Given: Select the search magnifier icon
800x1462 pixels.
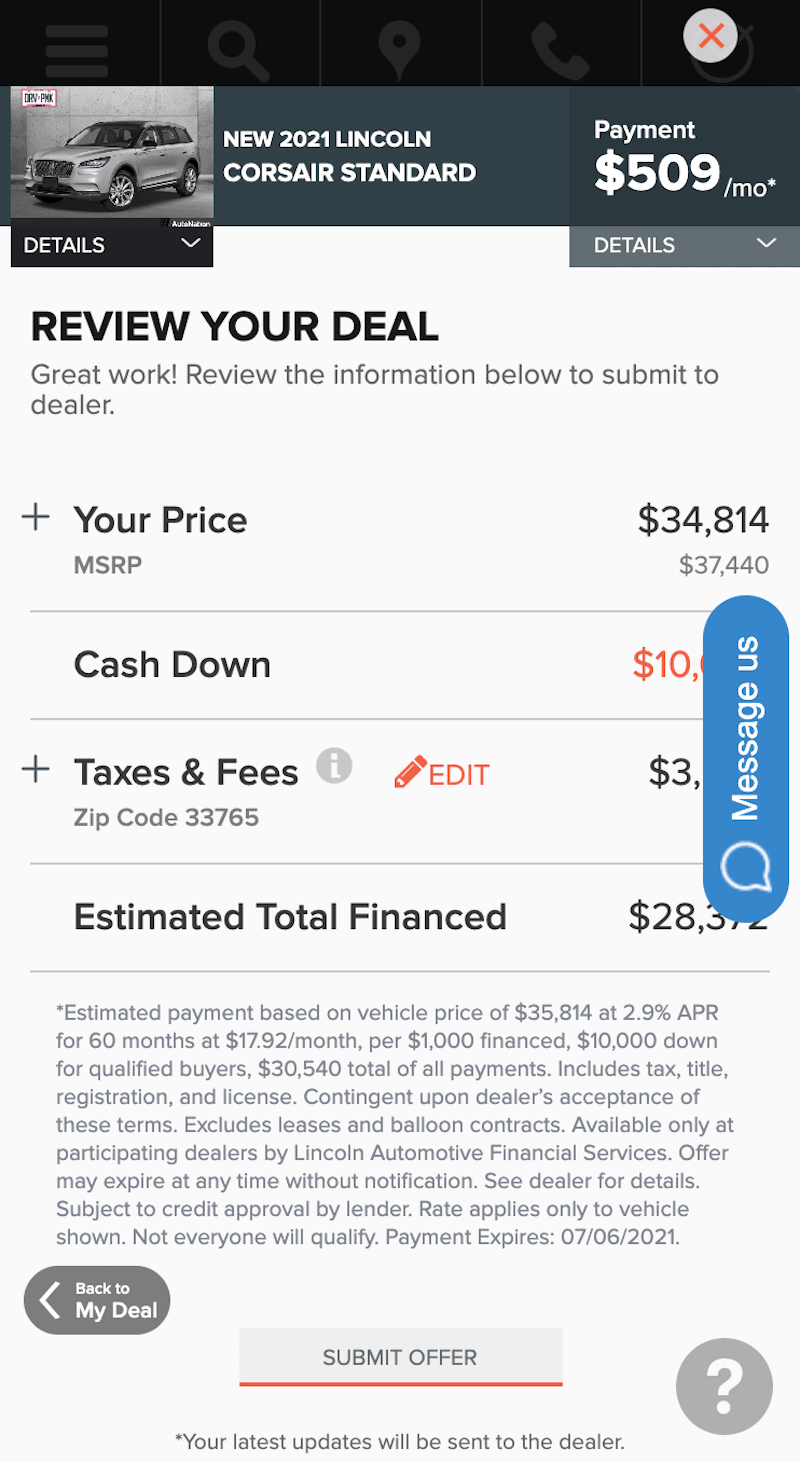Looking at the screenshot, I should (x=238, y=48).
